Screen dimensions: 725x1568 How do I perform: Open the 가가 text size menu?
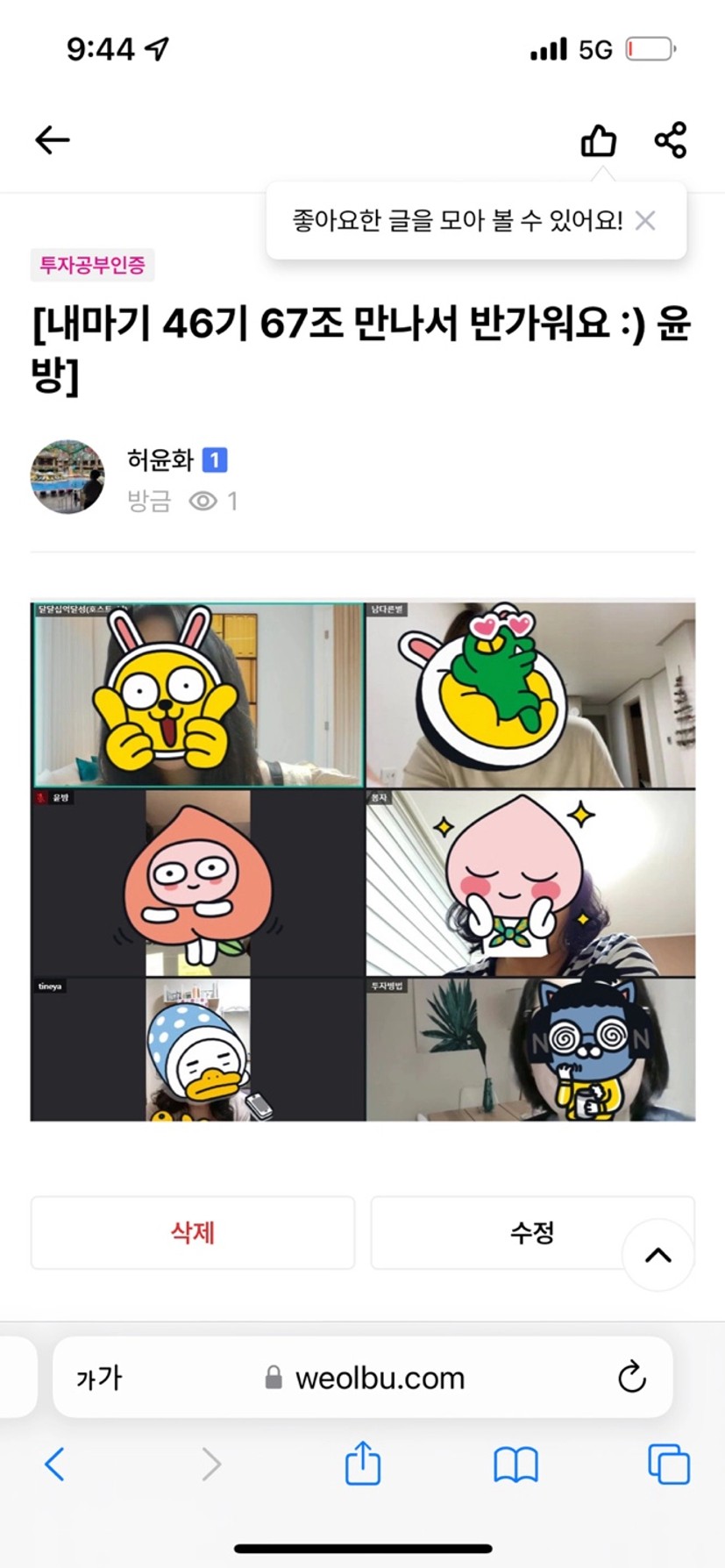[99, 1378]
